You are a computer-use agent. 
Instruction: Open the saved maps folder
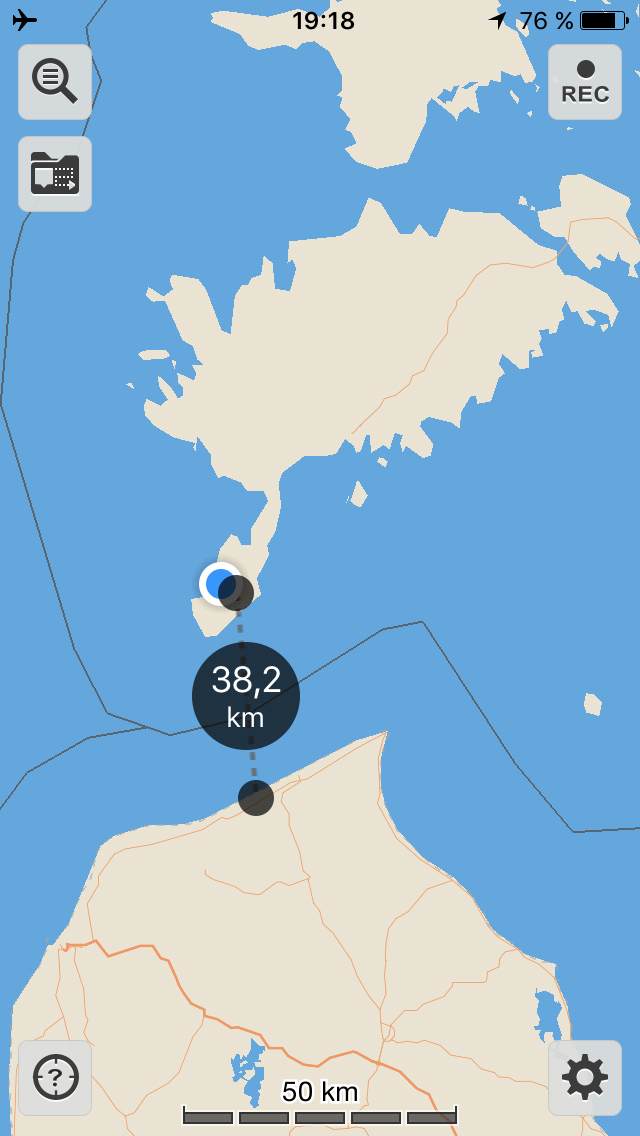pyautogui.click(x=55, y=174)
